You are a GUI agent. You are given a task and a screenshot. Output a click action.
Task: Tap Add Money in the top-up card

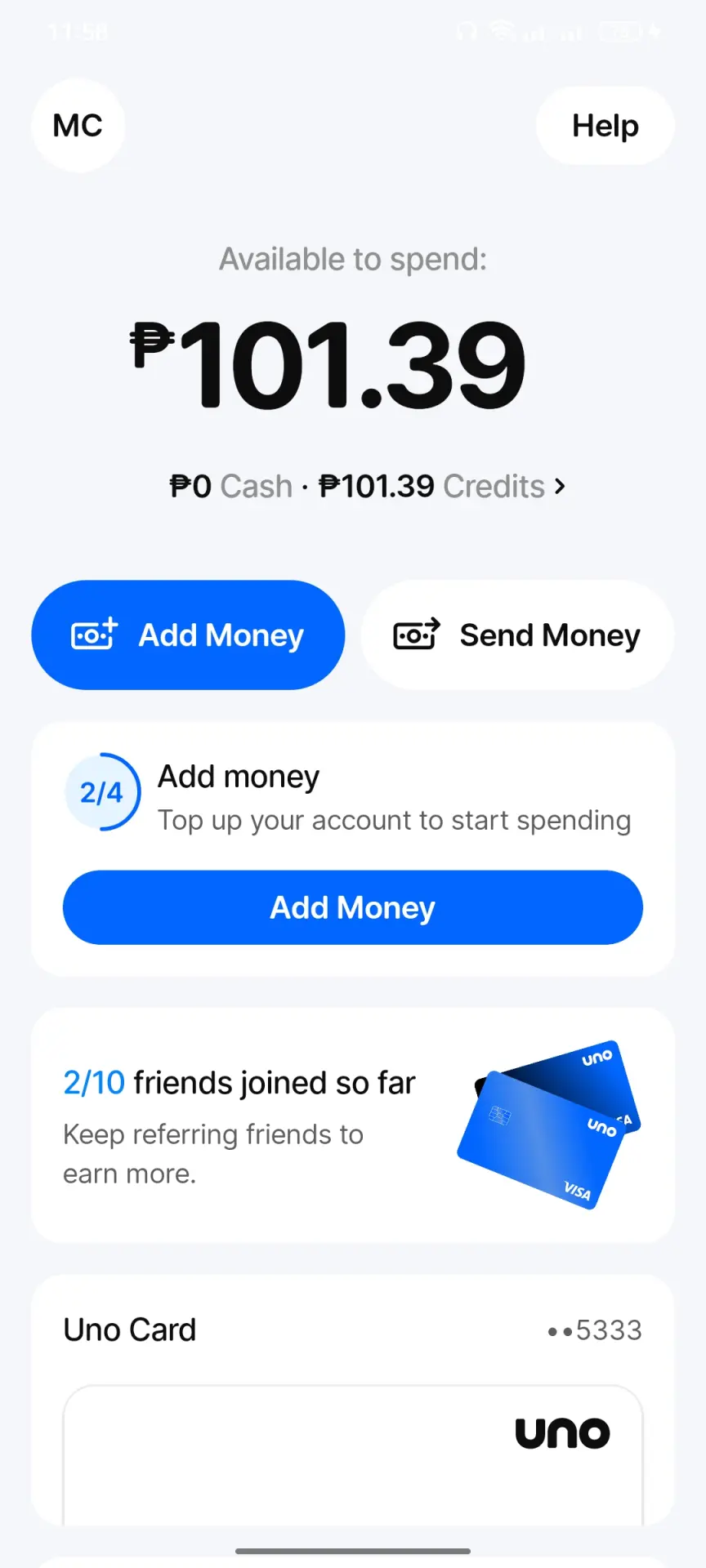353,907
